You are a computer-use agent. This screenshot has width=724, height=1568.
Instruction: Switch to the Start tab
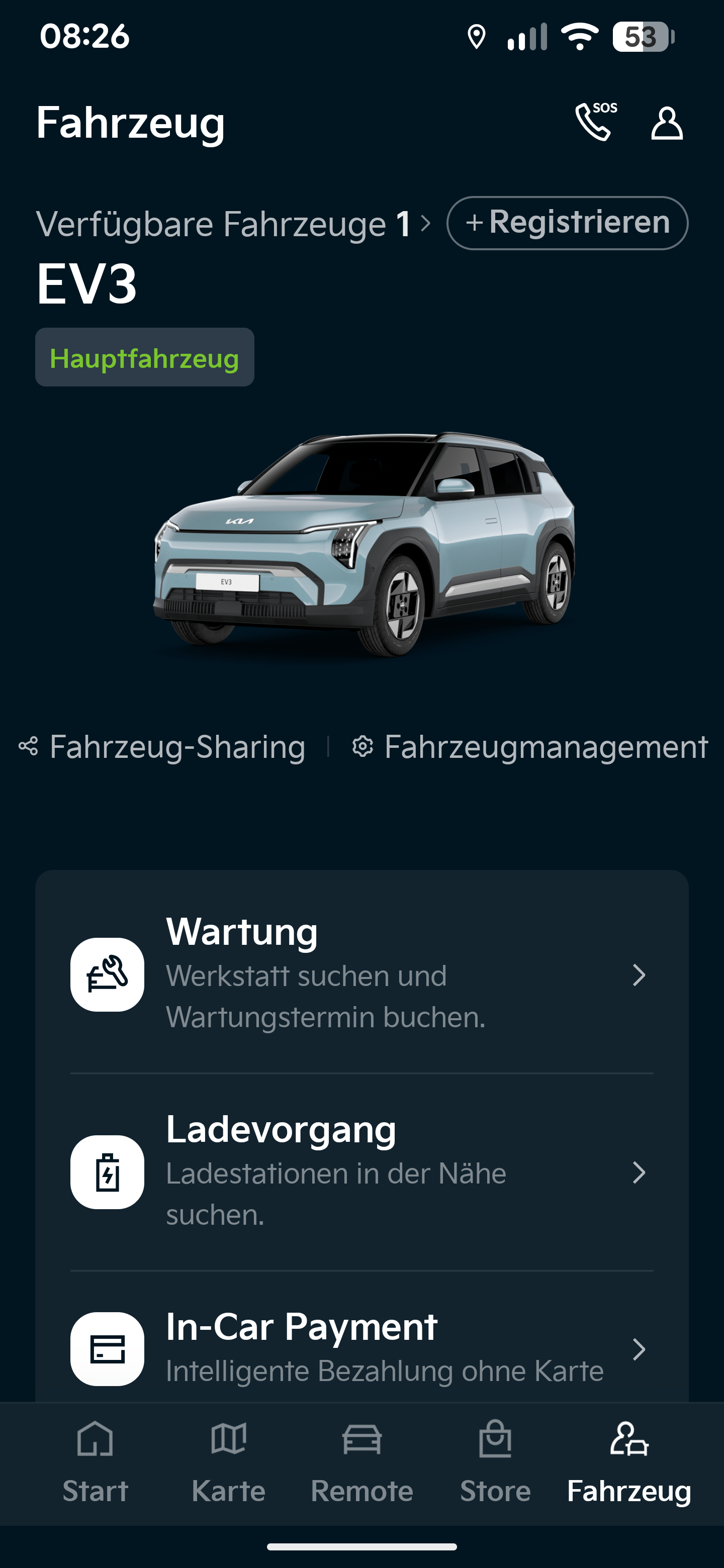coord(96,1462)
